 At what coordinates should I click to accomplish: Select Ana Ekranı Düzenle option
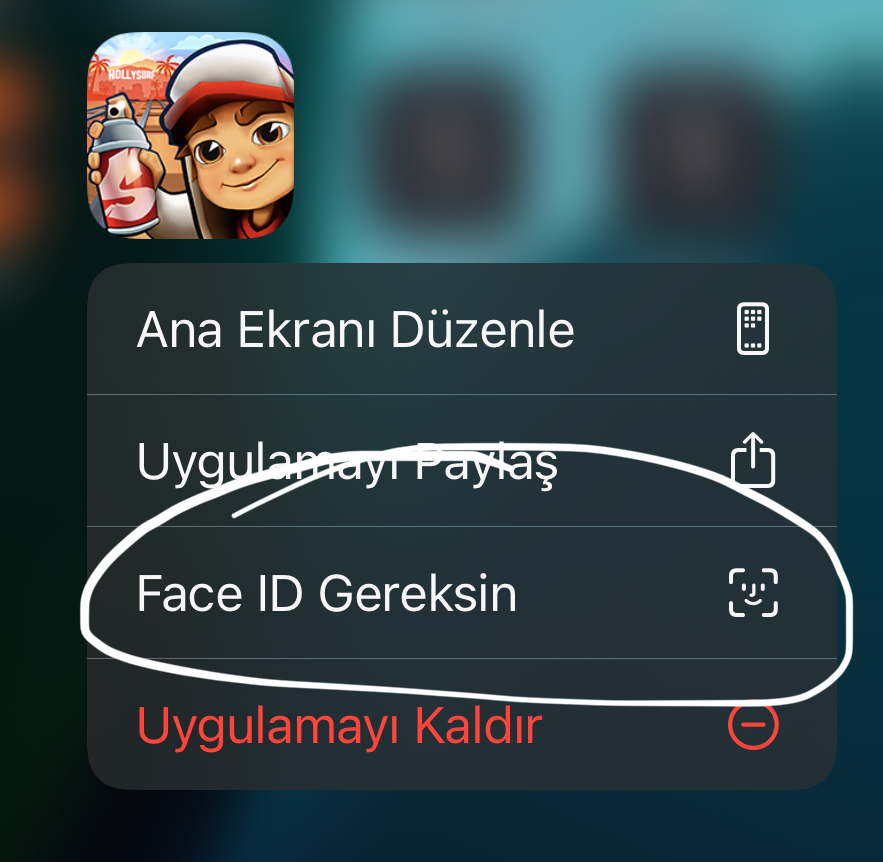(x=462, y=329)
